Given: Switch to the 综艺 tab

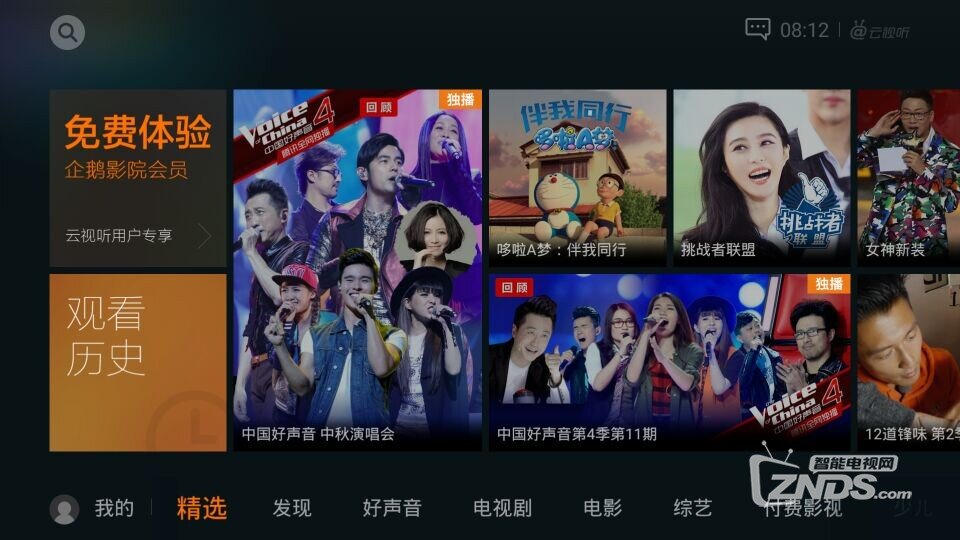Looking at the screenshot, I should tap(692, 509).
